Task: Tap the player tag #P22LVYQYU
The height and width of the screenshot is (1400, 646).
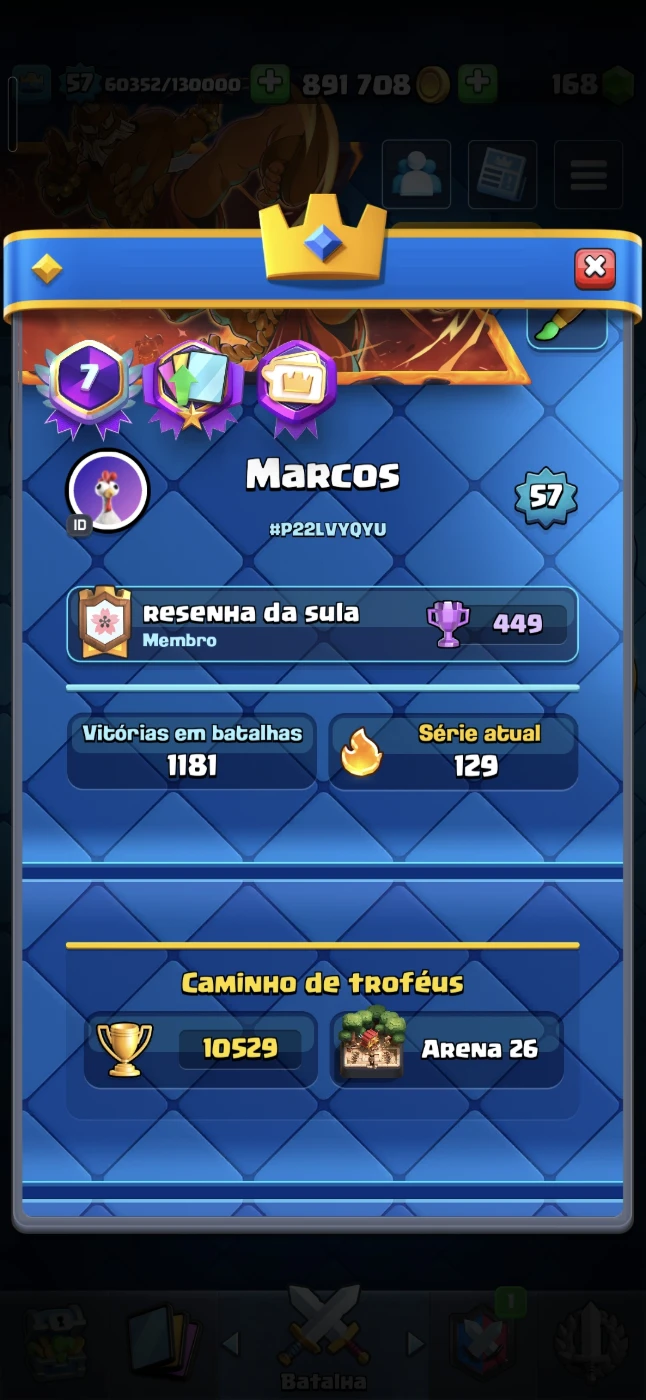Action: point(327,529)
